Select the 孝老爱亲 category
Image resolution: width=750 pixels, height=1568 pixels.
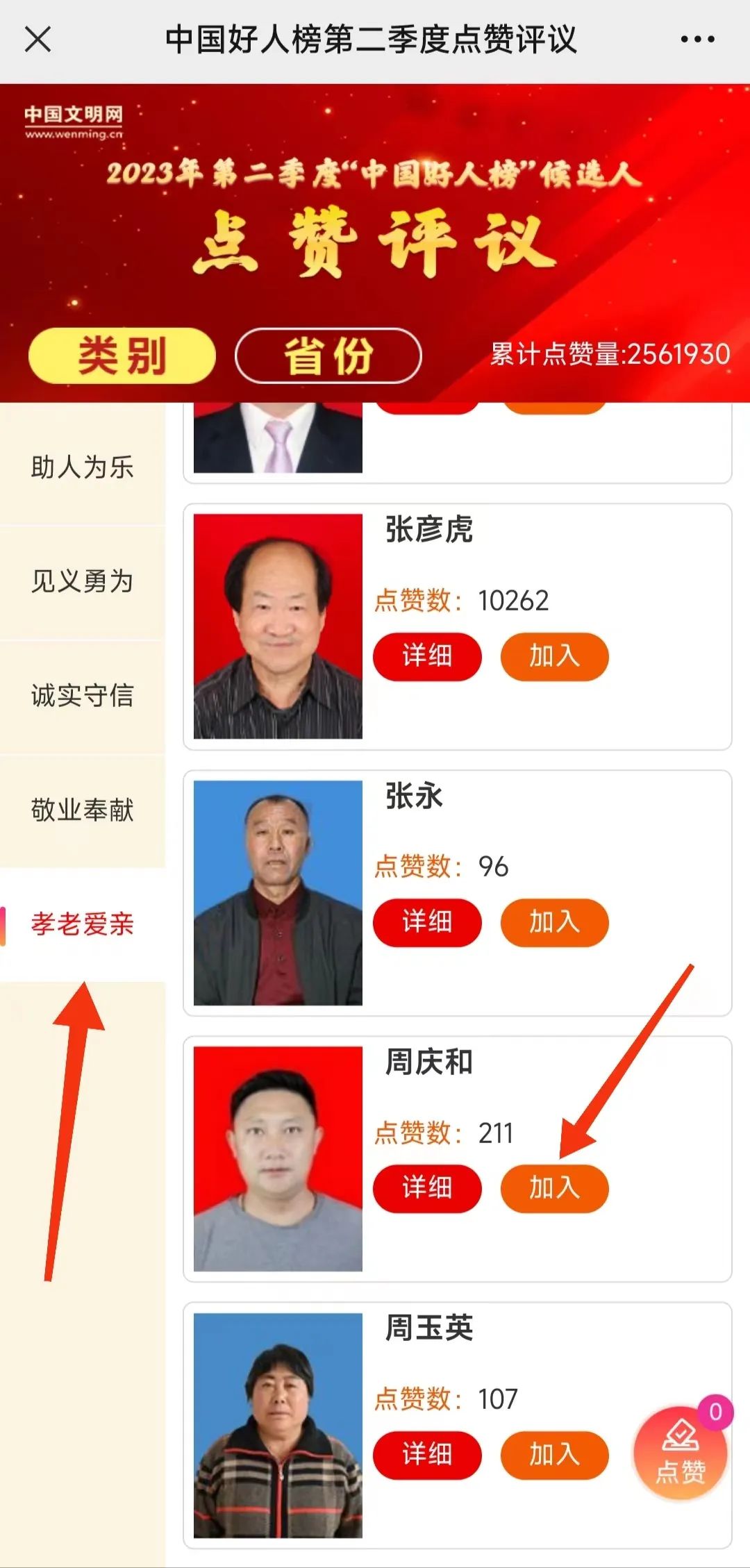pyautogui.click(x=82, y=924)
